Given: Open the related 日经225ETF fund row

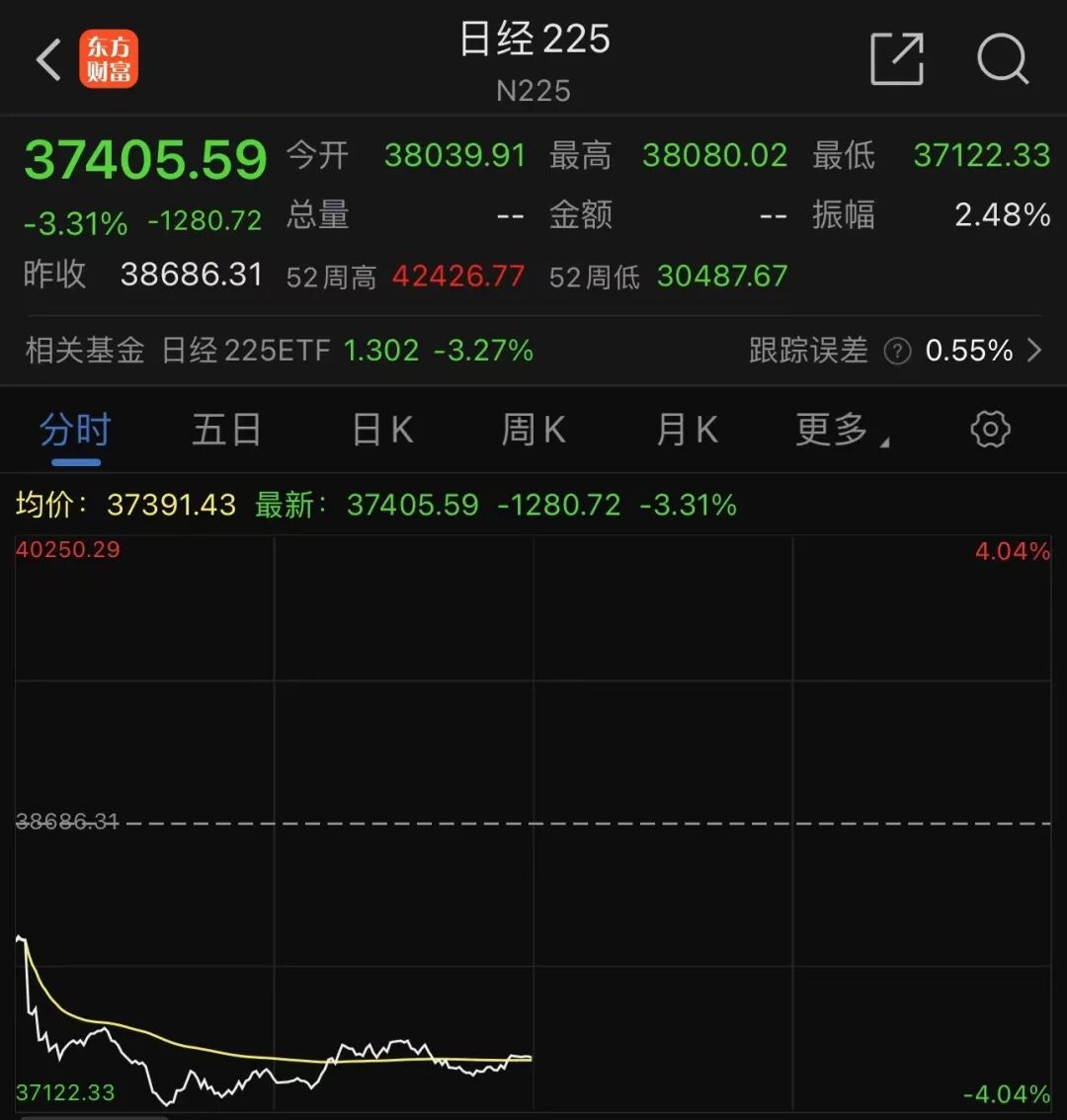Looking at the screenshot, I should (x=533, y=351).
